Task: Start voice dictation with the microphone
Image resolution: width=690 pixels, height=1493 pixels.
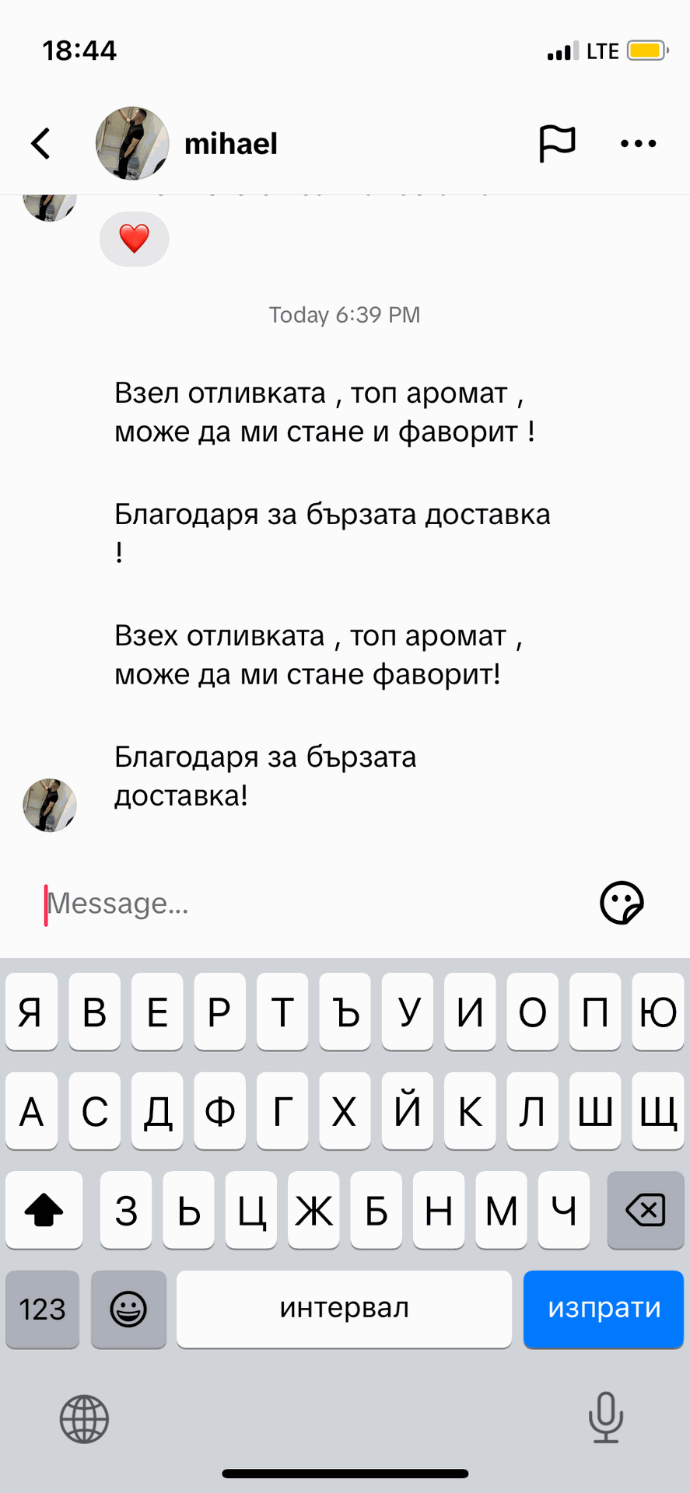Action: coord(605,1418)
